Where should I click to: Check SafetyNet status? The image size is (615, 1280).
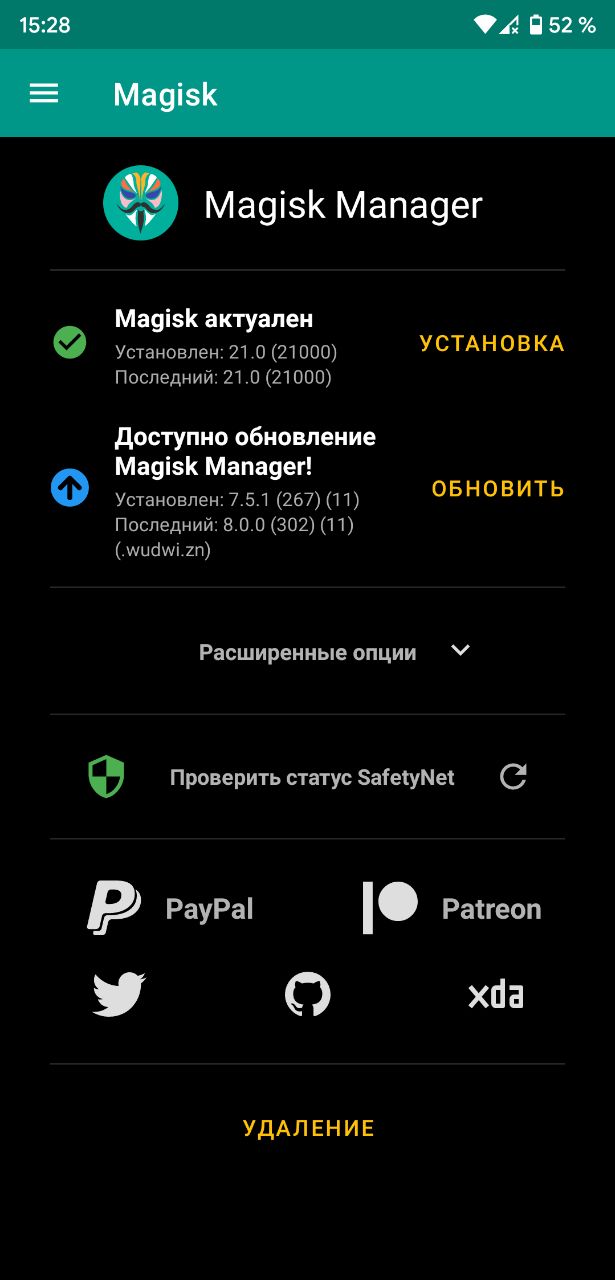307,777
